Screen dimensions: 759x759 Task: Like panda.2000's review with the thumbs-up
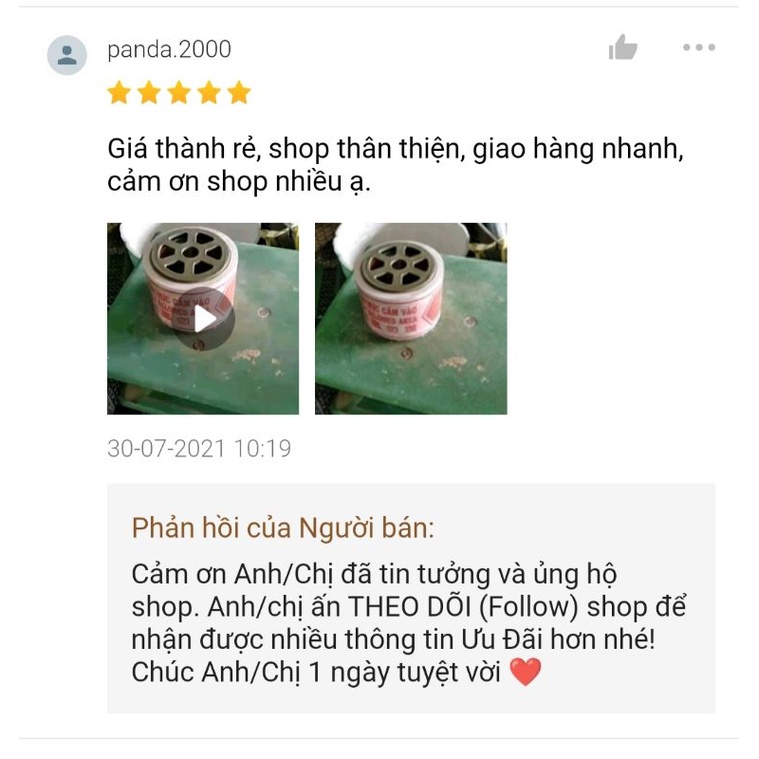[x=623, y=47]
